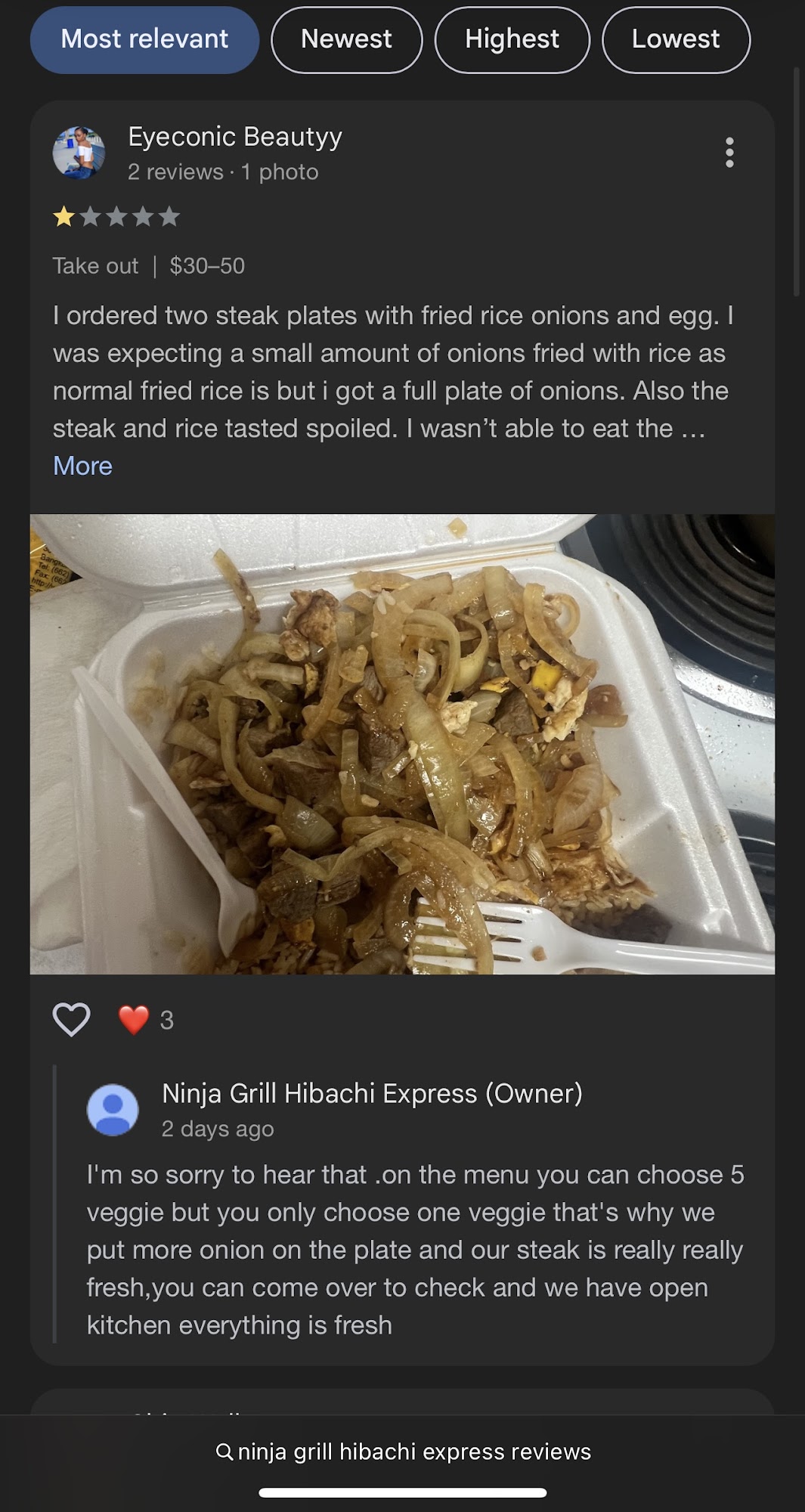
Task: Tap the search magnifier icon at the bottom
Action: tap(227, 1452)
